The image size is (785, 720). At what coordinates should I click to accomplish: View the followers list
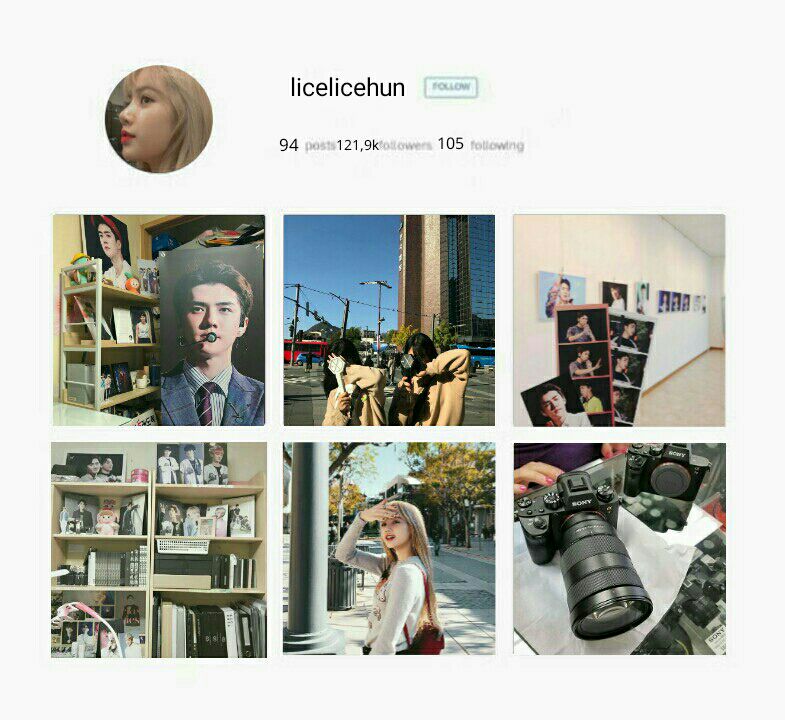pyautogui.click(x=384, y=145)
